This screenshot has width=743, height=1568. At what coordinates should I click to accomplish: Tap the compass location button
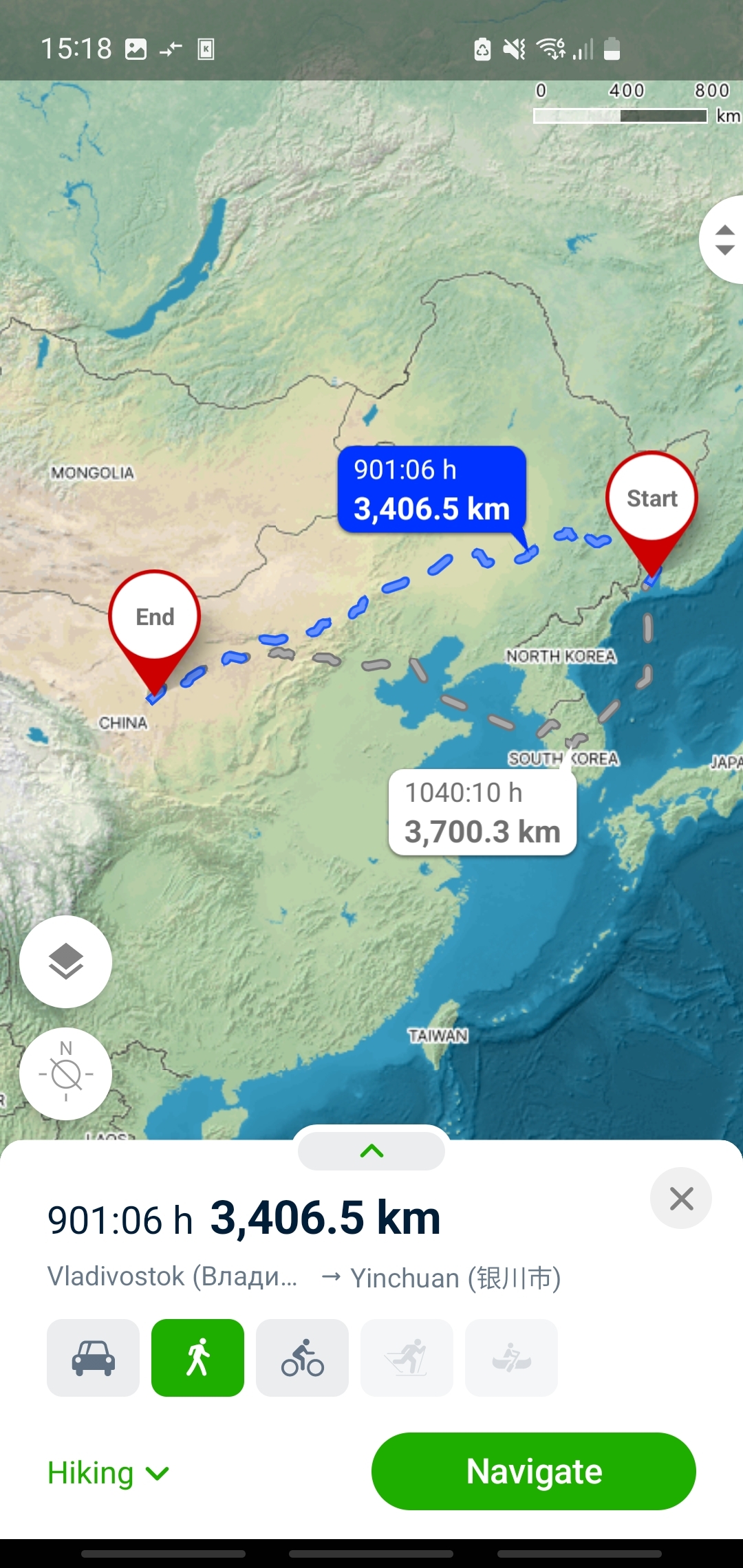[65, 1074]
